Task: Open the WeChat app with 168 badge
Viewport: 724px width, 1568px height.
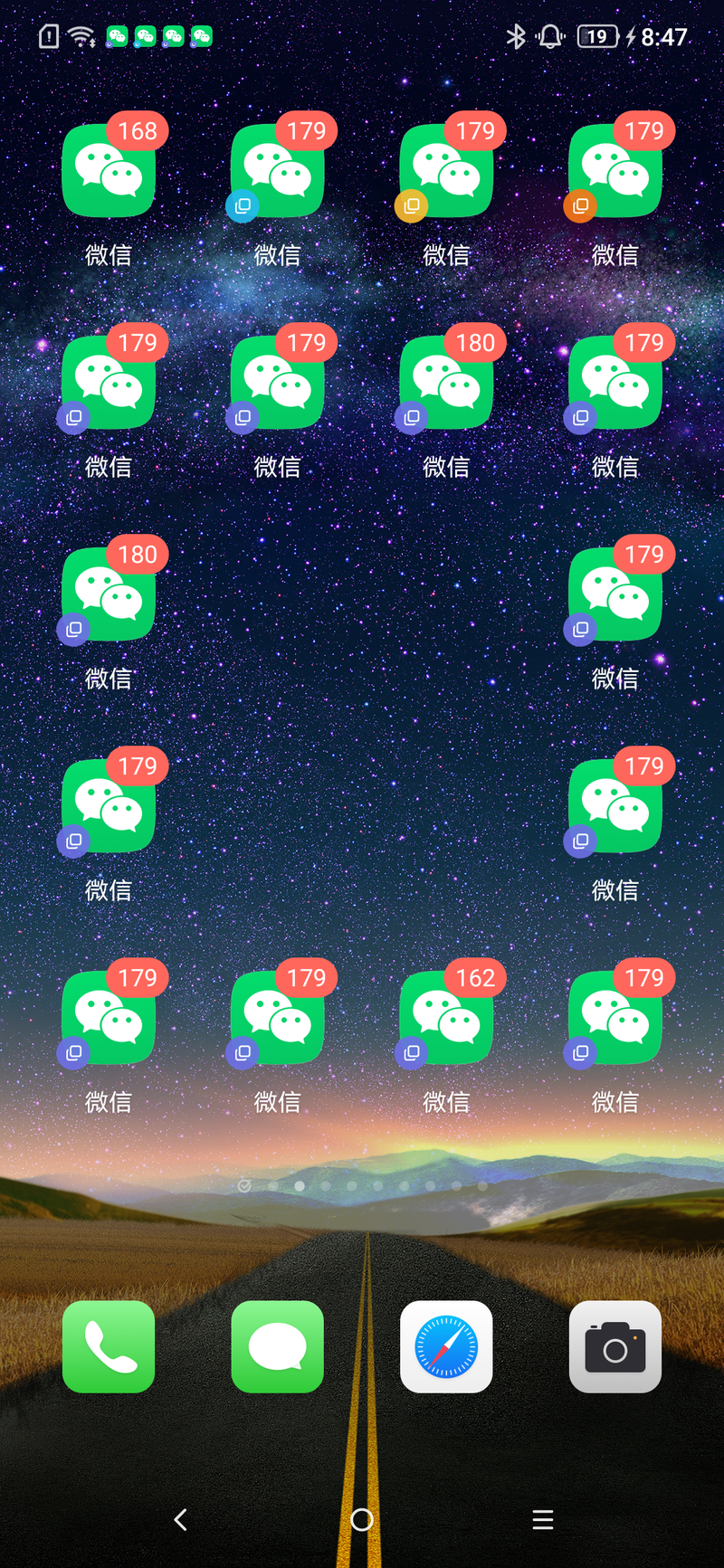Action: coord(109,172)
